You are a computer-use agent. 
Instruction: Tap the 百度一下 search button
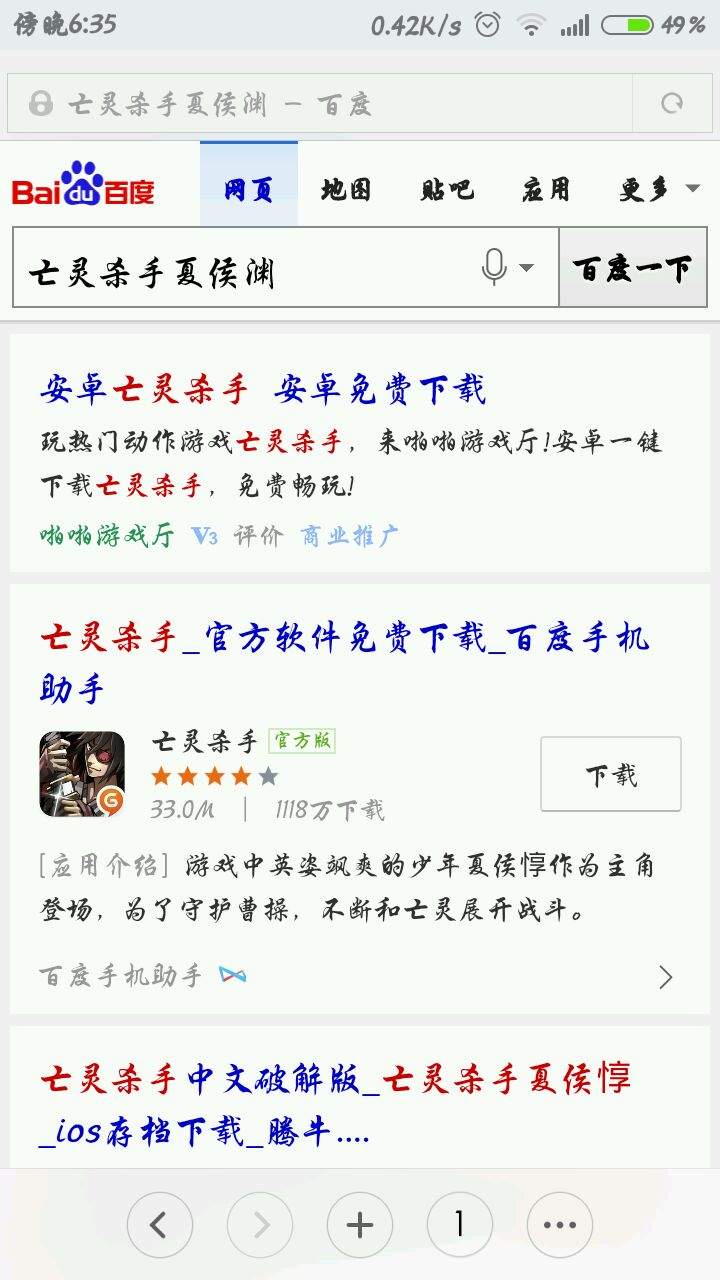632,268
